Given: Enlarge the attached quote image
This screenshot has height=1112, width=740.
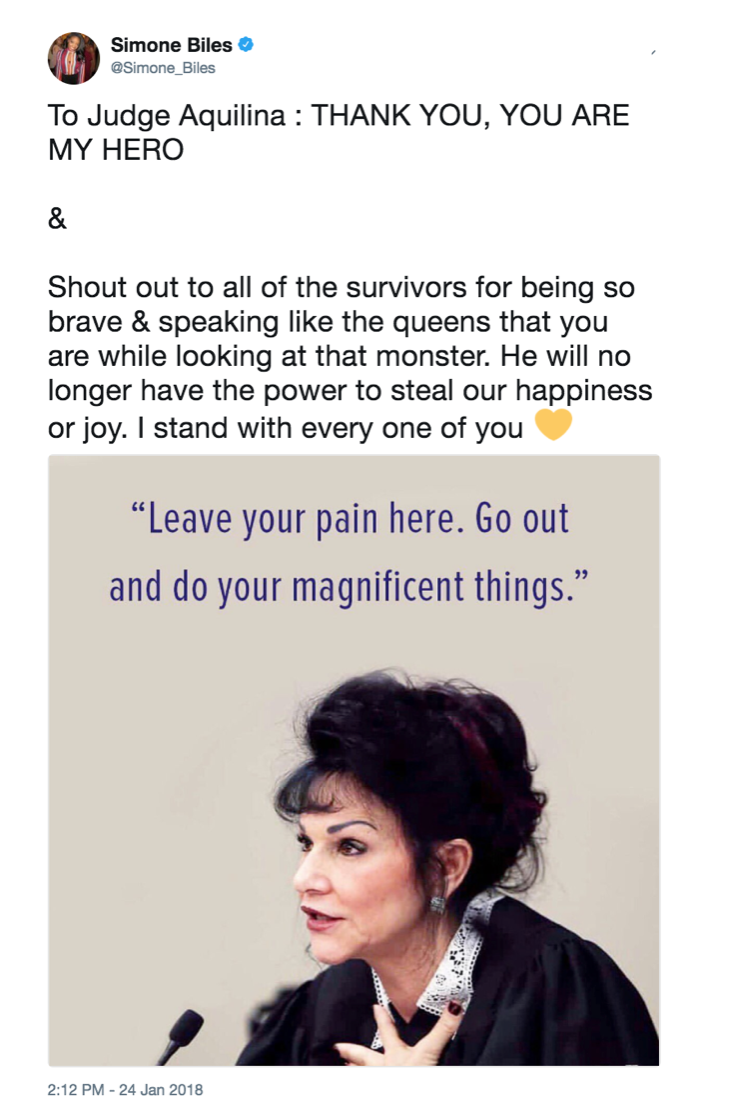Looking at the screenshot, I should (x=354, y=760).
